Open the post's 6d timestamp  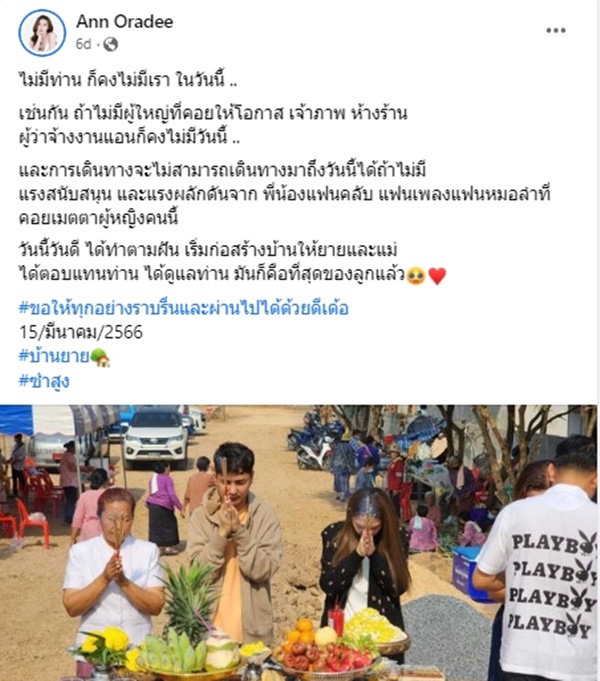tap(83, 44)
